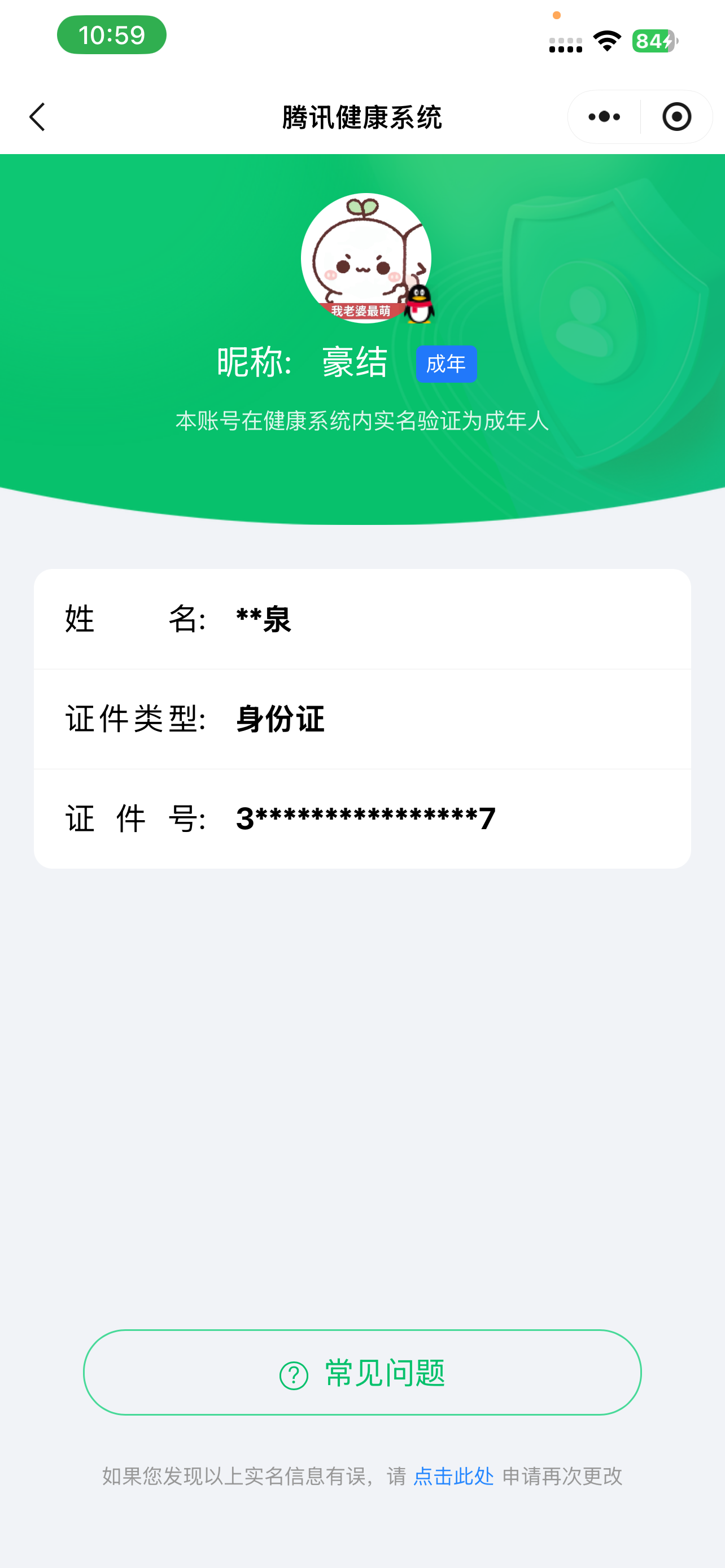725x1568 pixels.
Task: Tap the circular close mini-program control
Action: (678, 116)
